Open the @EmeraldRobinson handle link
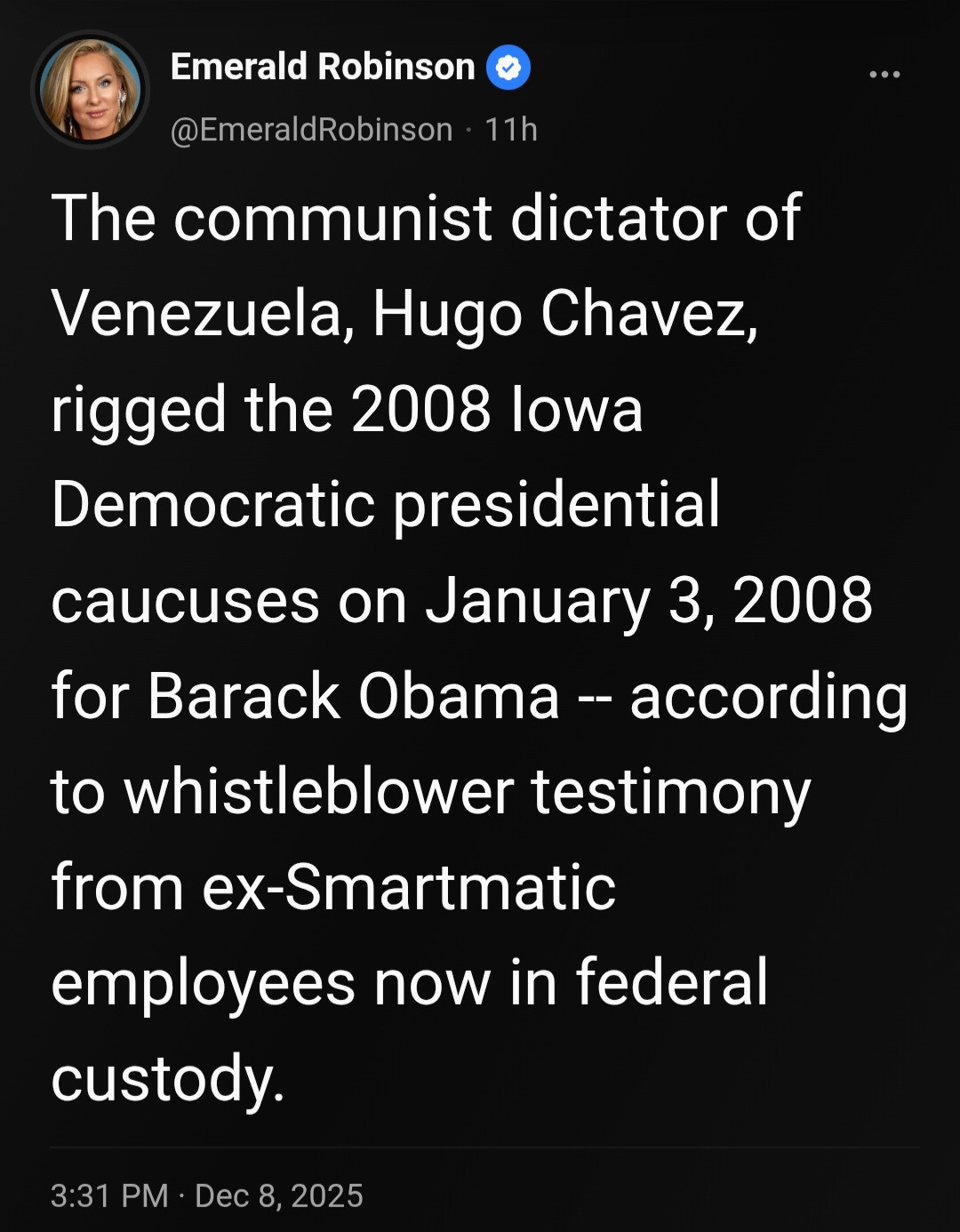960x1232 pixels. tap(311, 130)
